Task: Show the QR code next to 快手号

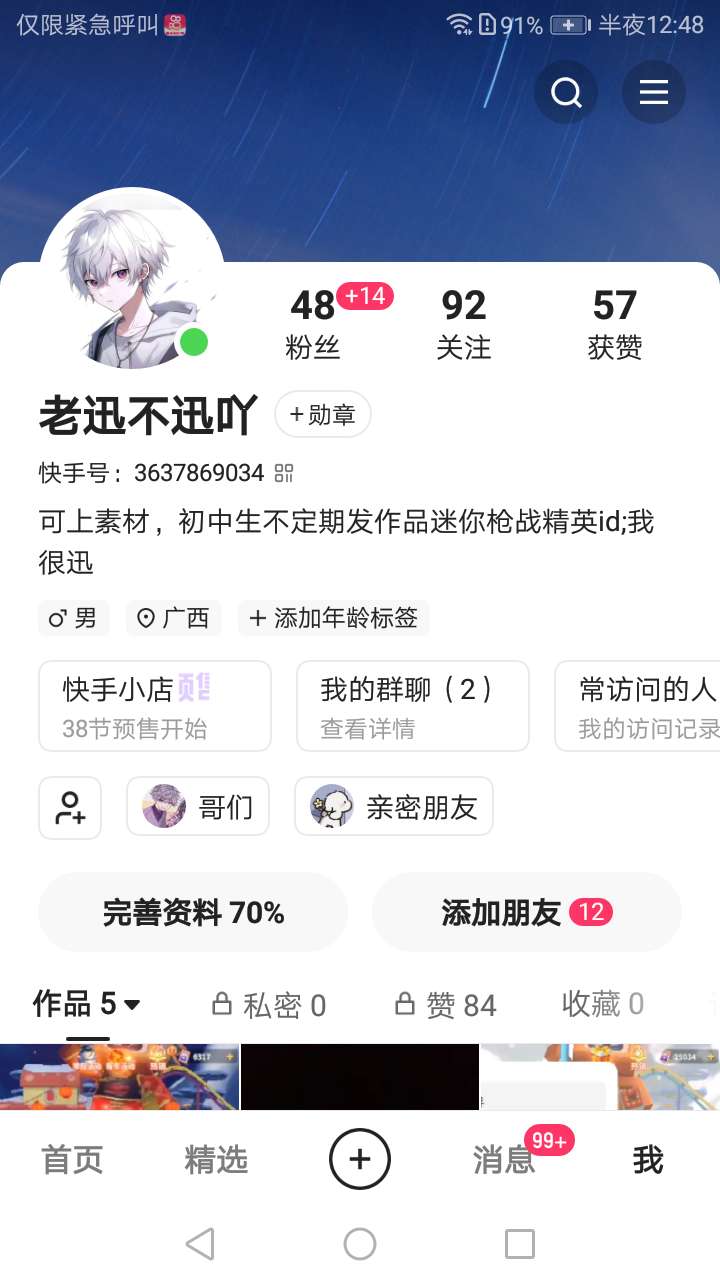Action: 284,473
